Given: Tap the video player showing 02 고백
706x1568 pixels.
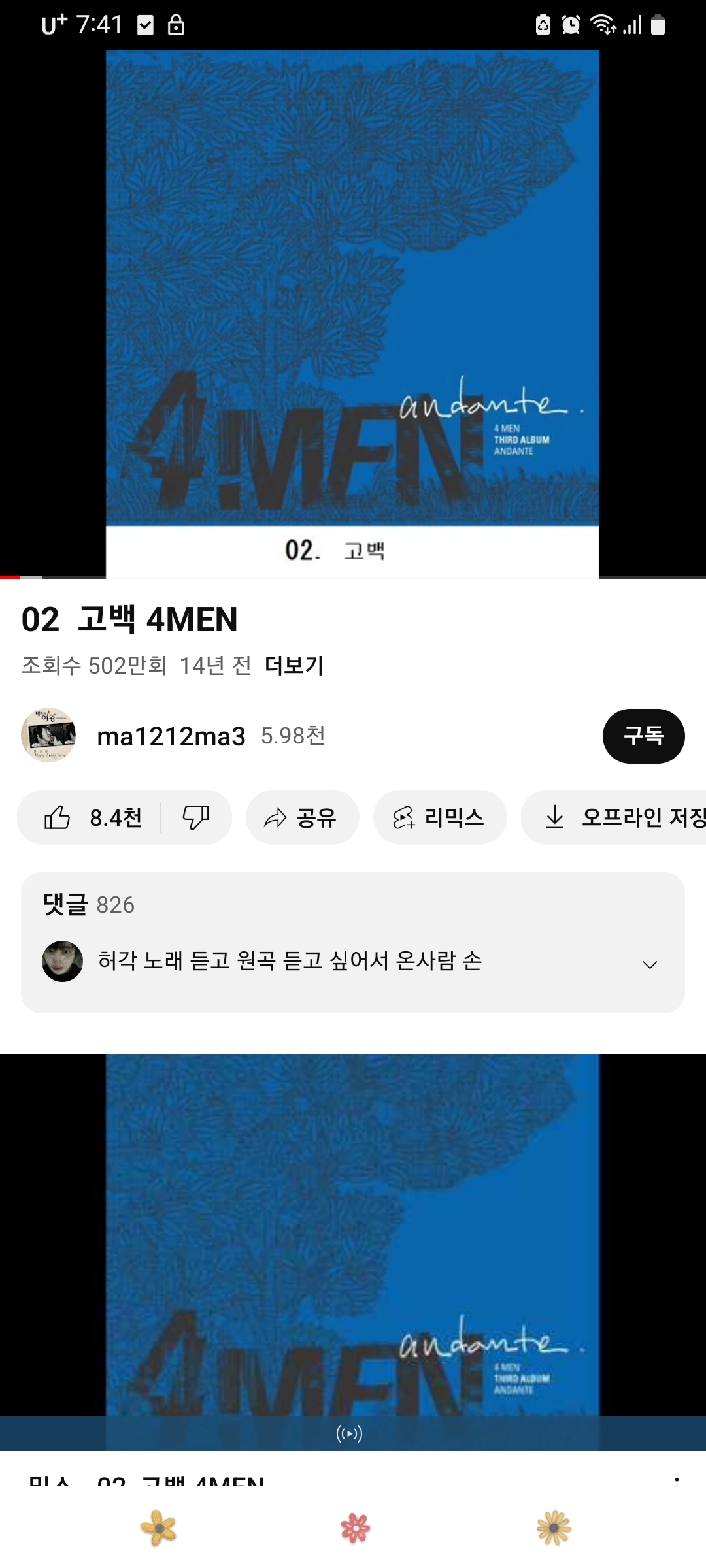Looking at the screenshot, I should coord(353,314).
